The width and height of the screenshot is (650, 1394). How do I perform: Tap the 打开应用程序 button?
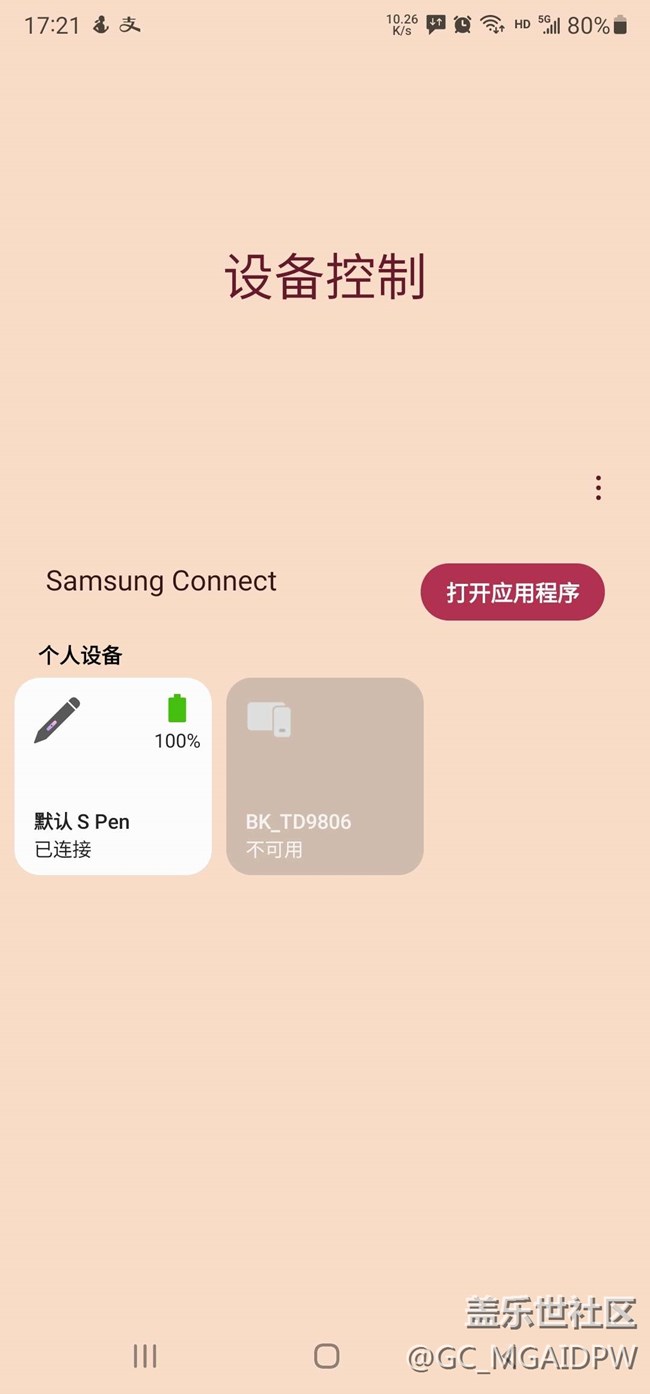tap(512, 592)
